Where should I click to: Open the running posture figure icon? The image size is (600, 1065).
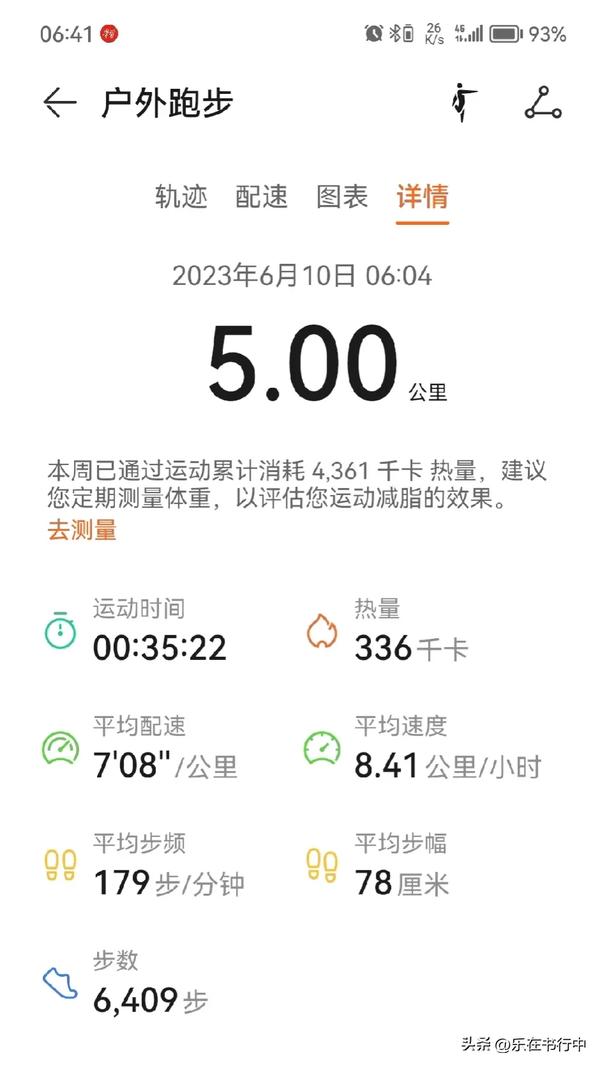tap(463, 103)
